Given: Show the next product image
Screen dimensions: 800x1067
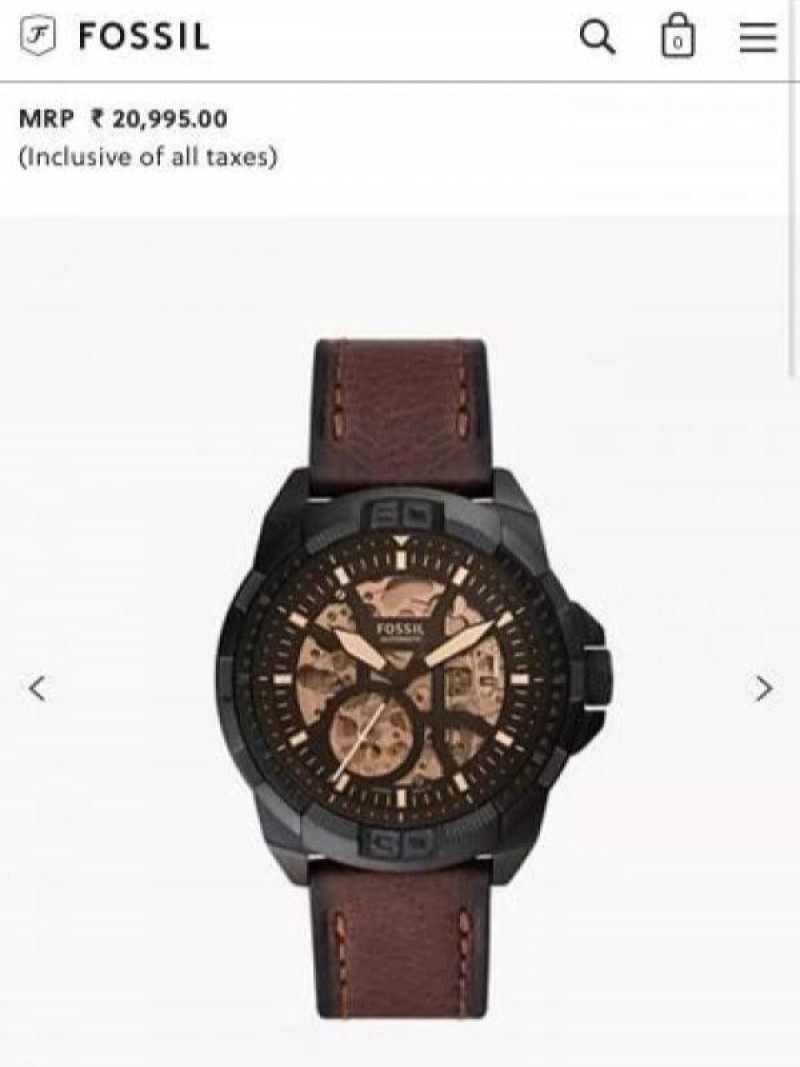Looking at the screenshot, I should pos(764,688).
